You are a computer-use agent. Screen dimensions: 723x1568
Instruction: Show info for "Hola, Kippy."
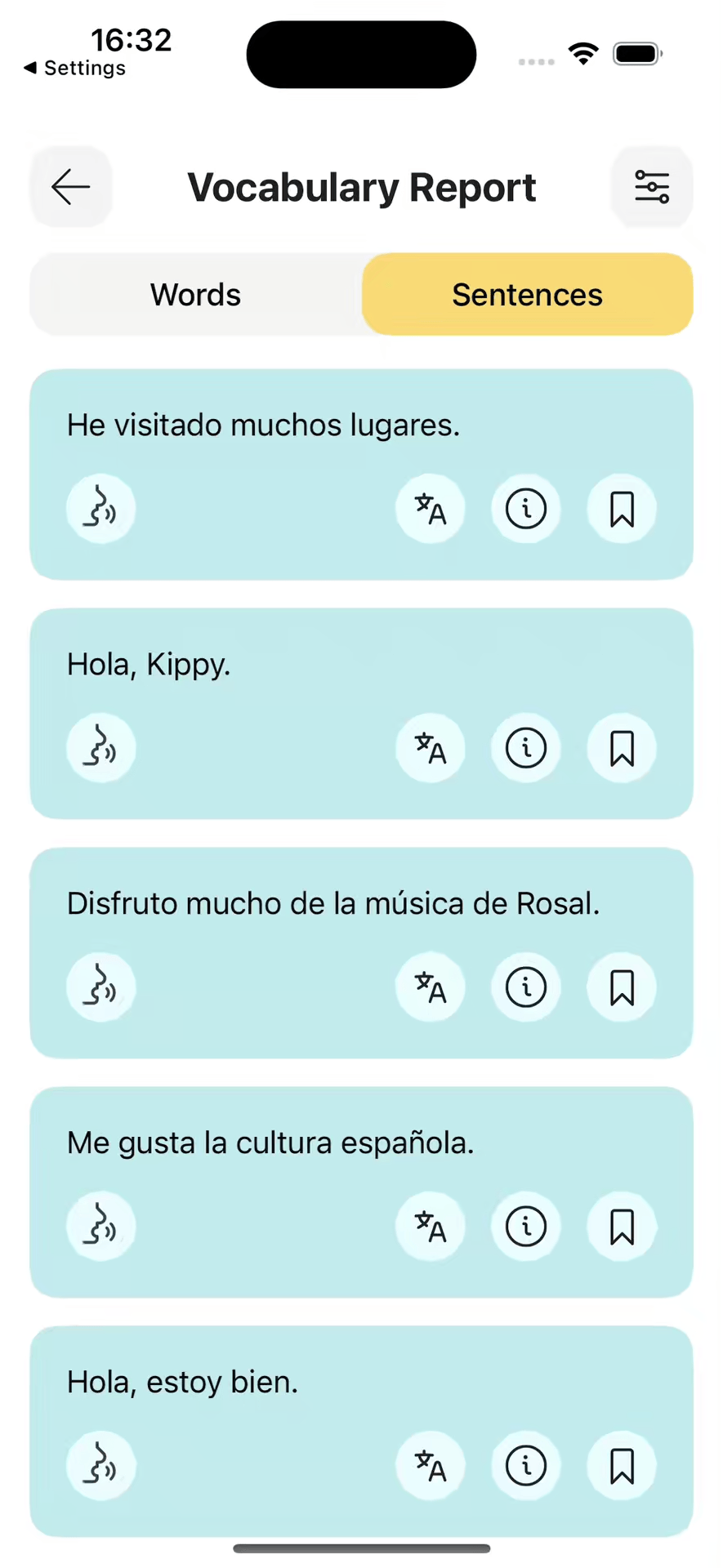[525, 748]
